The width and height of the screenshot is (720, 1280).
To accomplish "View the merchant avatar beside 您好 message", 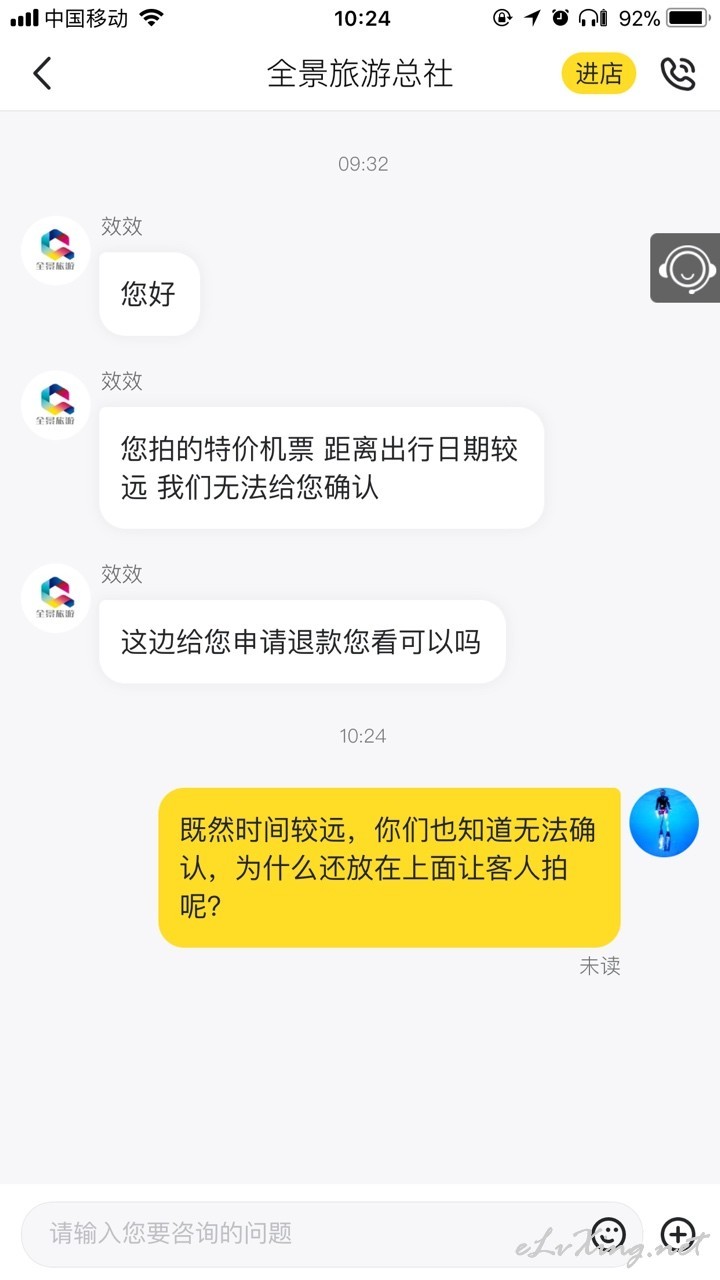I will click(56, 251).
